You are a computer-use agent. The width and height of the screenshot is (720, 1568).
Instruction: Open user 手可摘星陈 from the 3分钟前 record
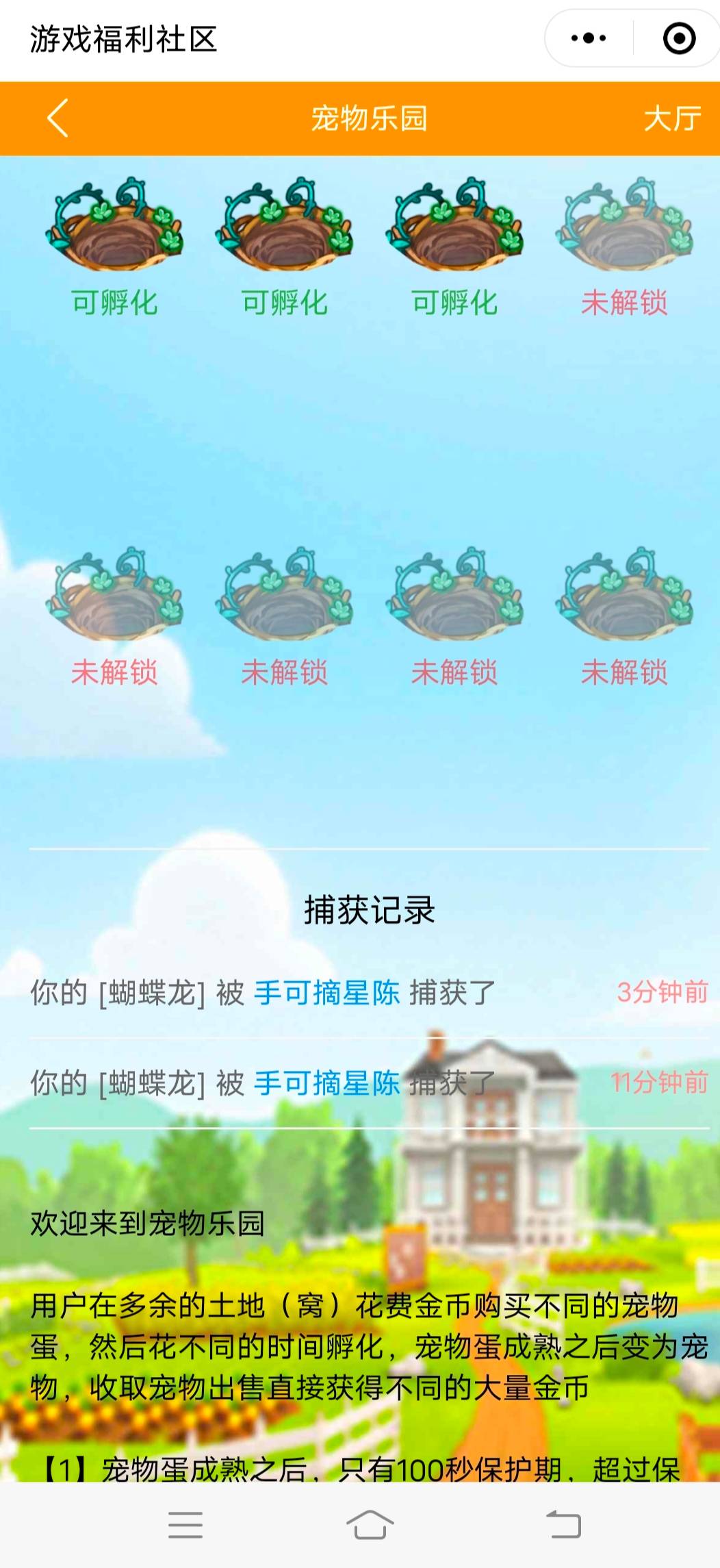click(326, 992)
